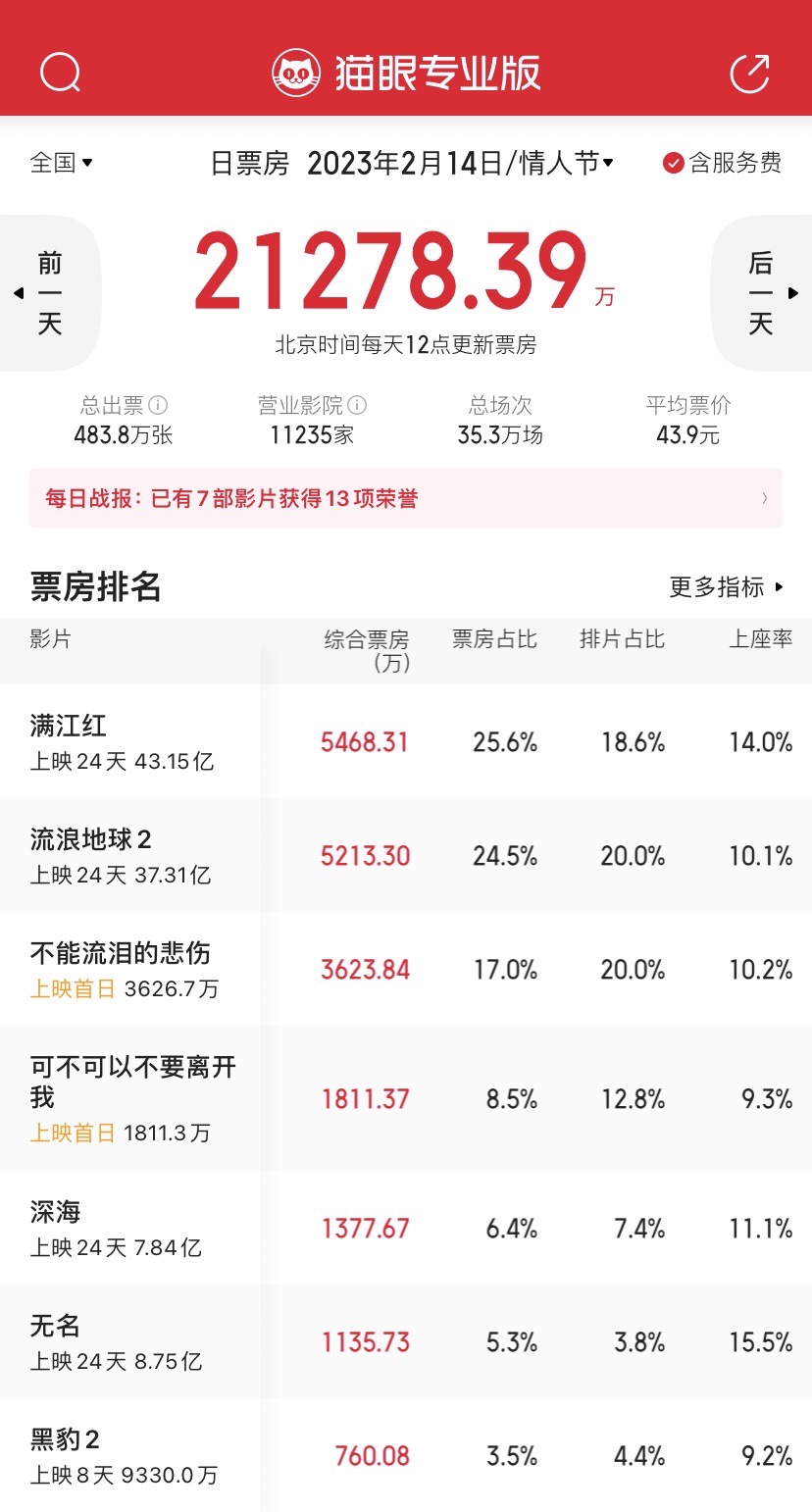Open the search icon in header
812x1512 pixels.
(60, 73)
